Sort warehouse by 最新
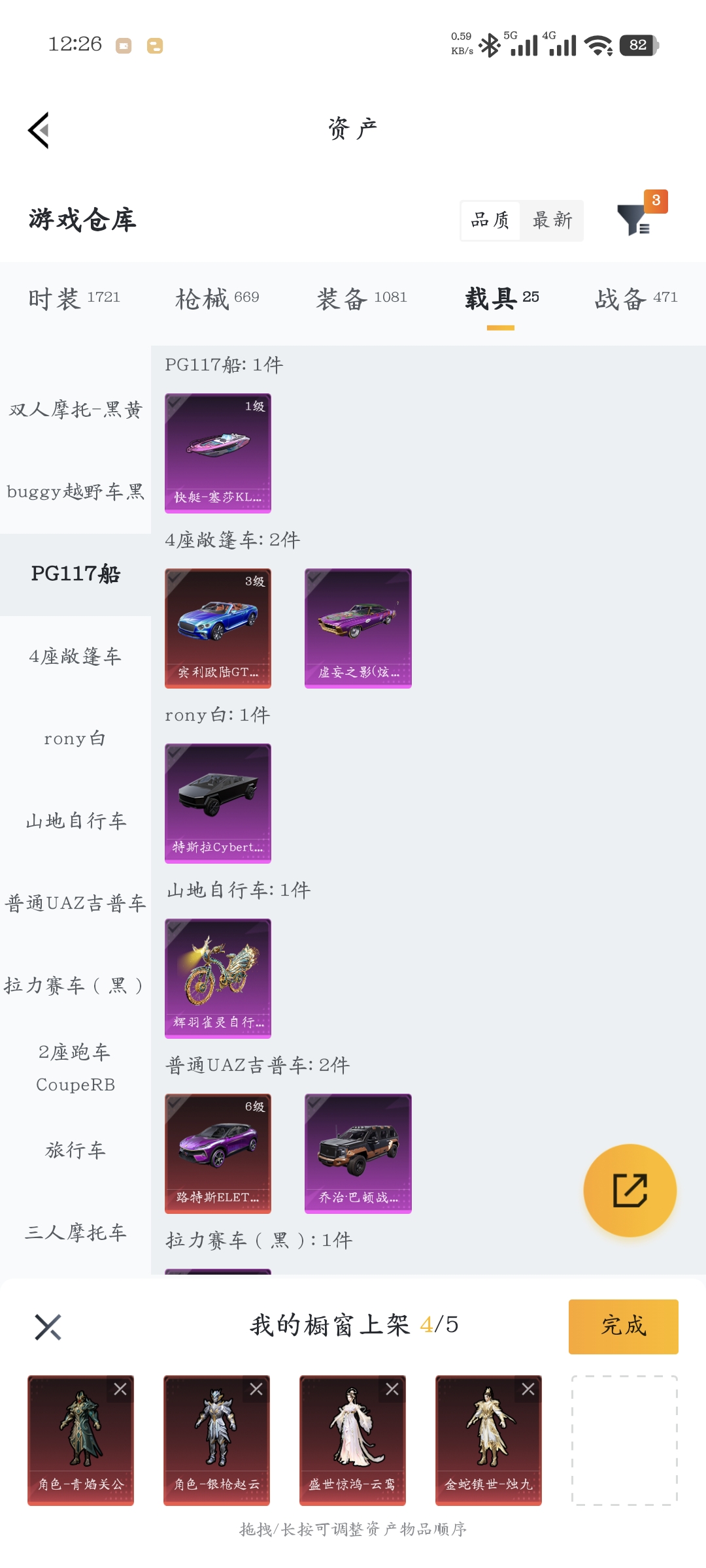The width and height of the screenshot is (706, 1568). 552,220
